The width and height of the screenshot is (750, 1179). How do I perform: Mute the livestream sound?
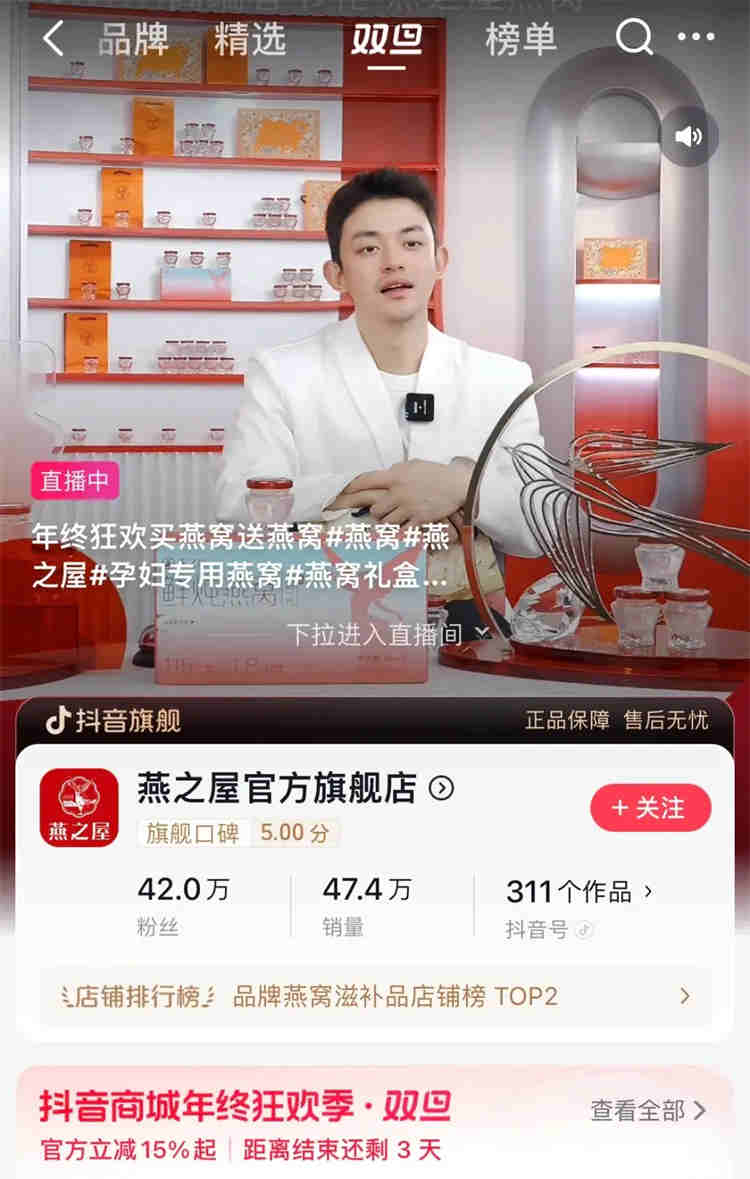pyautogui.click(x=689, y=136)
